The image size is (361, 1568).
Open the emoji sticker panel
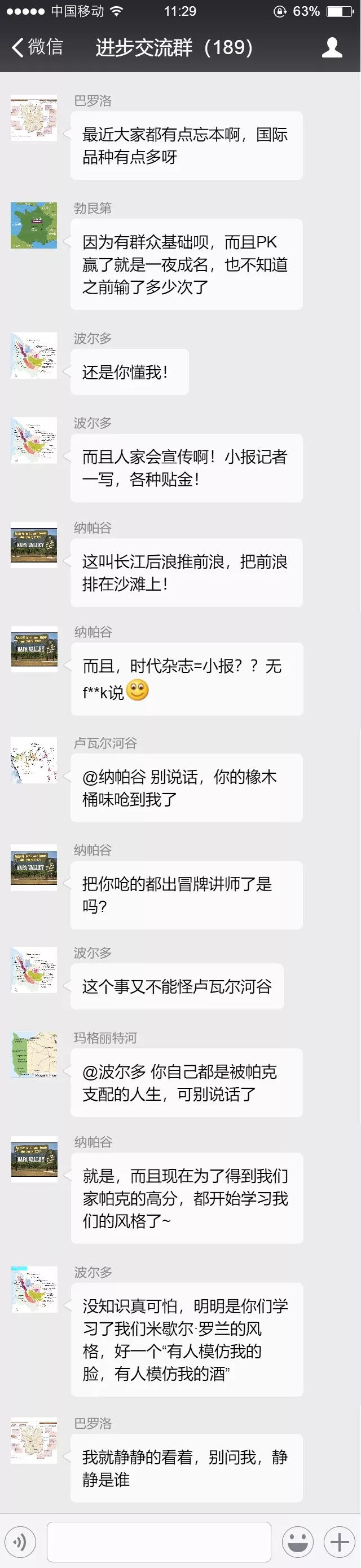click(298, 1542)
